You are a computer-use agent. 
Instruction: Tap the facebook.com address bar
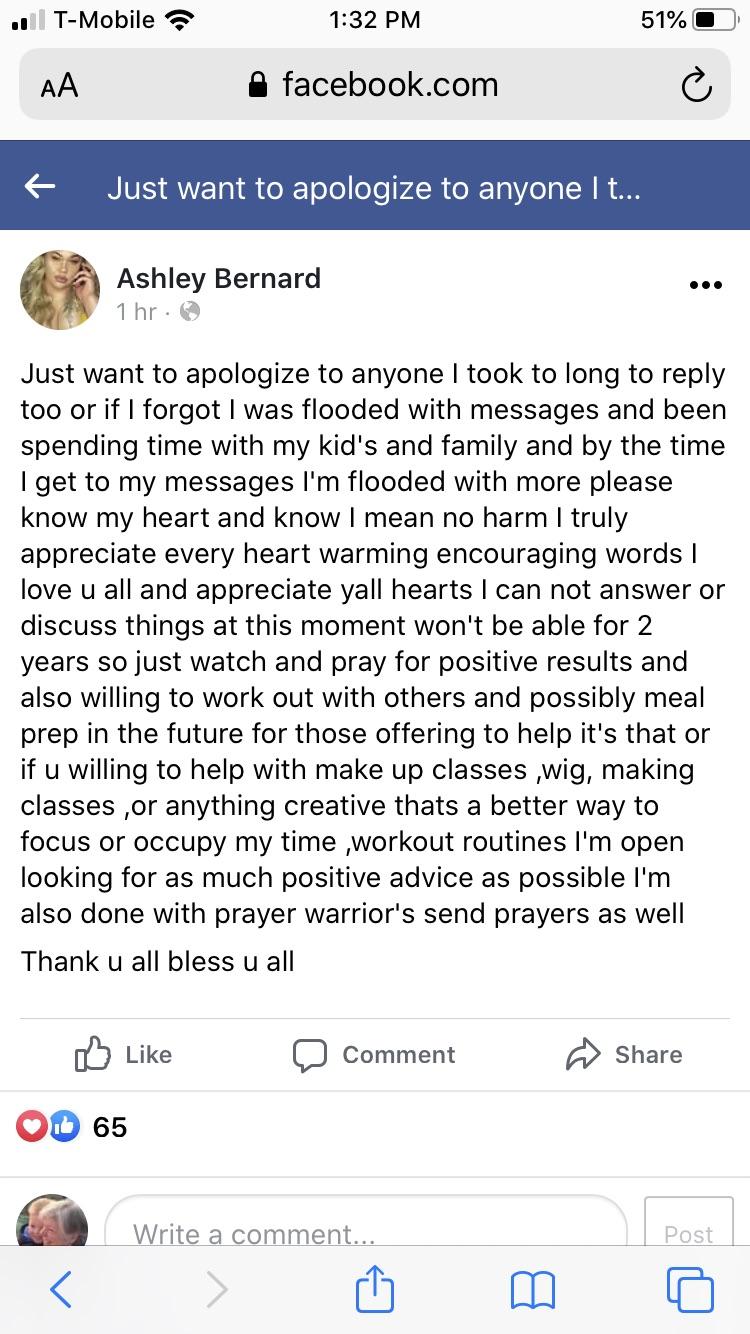[x=375, y=85]
